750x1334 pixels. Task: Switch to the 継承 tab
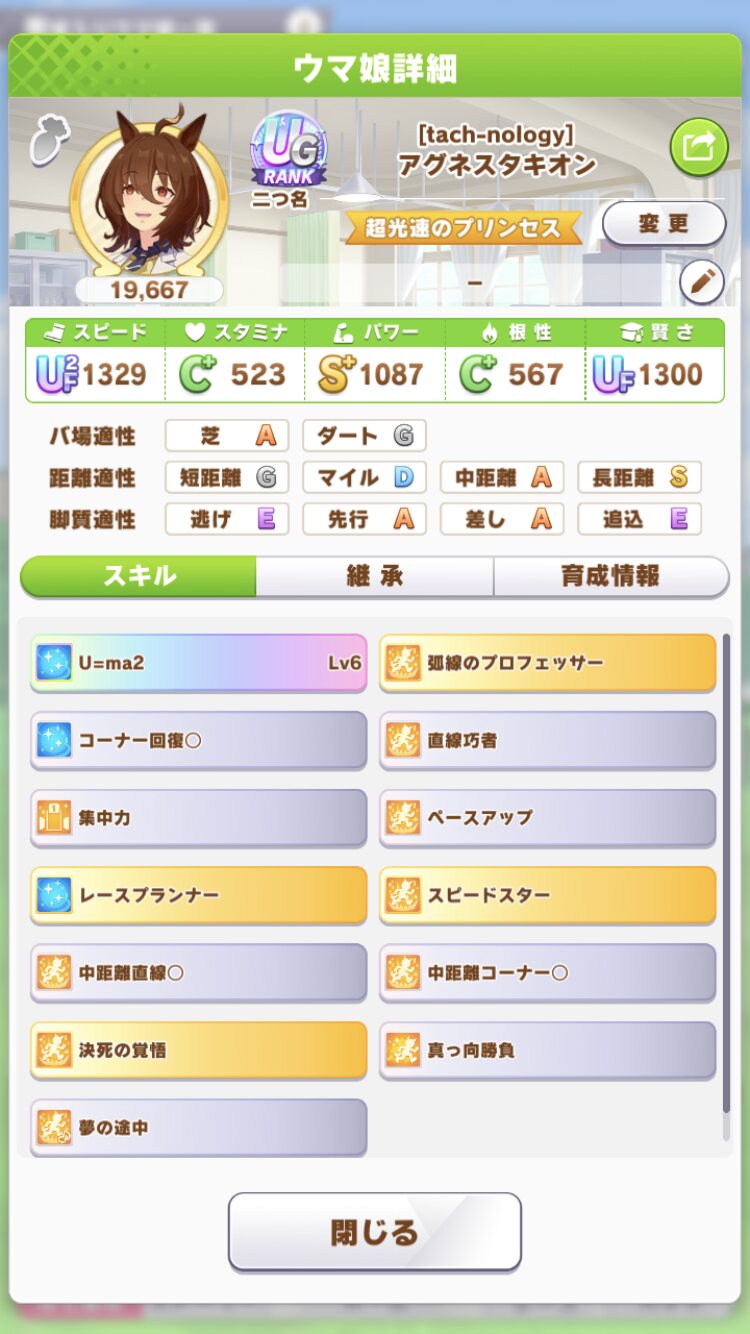point(374,576)
